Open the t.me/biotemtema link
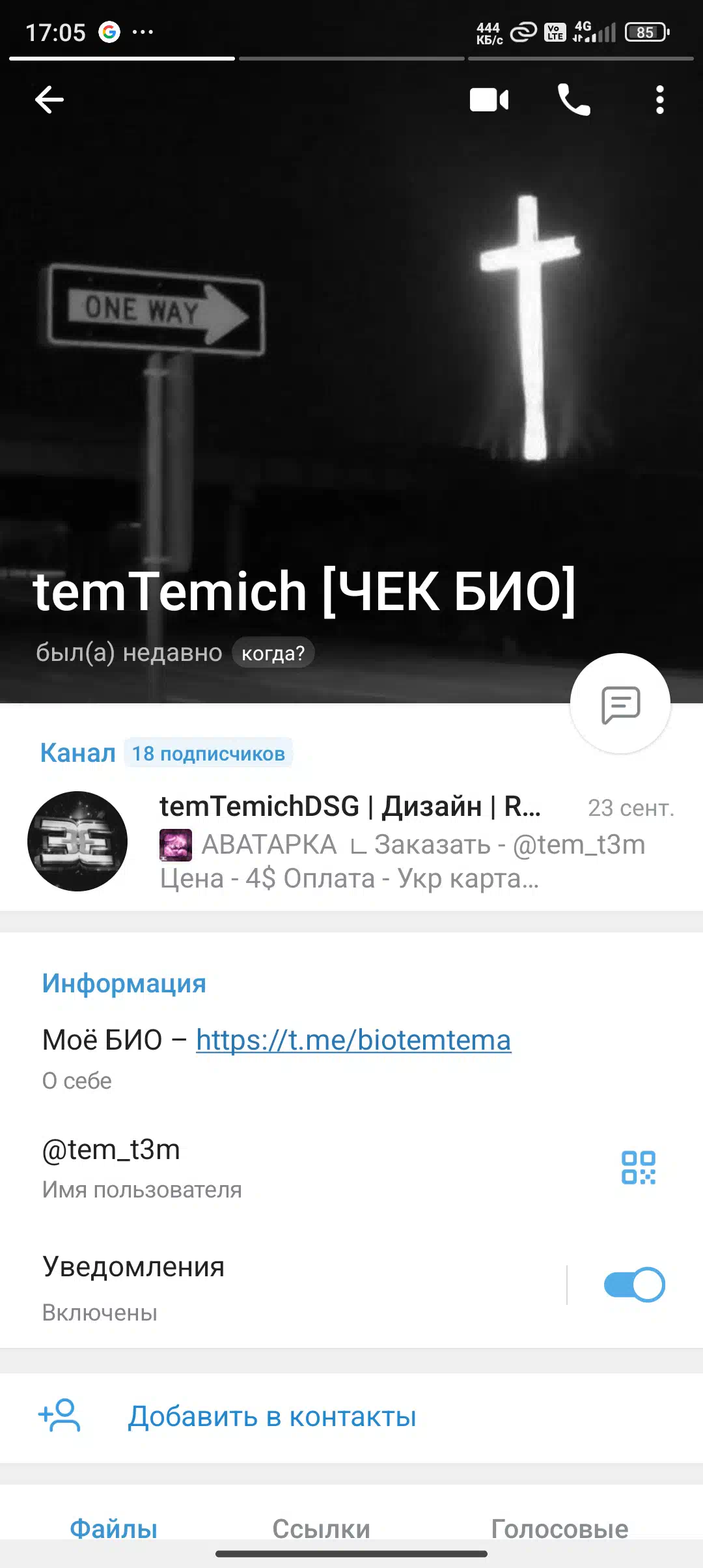 coord(353,1040)
